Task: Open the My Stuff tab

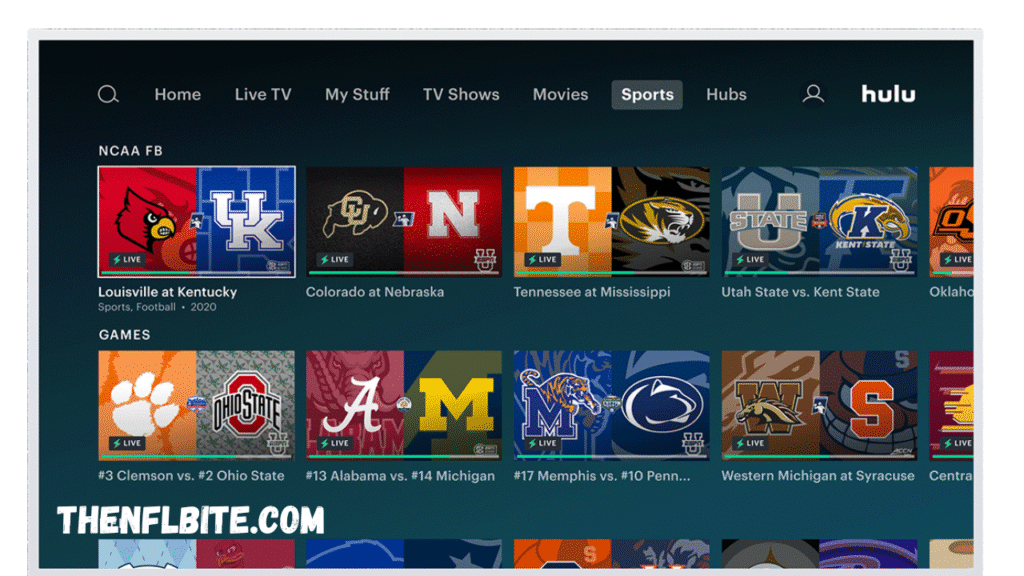Action: pos(357,95)
